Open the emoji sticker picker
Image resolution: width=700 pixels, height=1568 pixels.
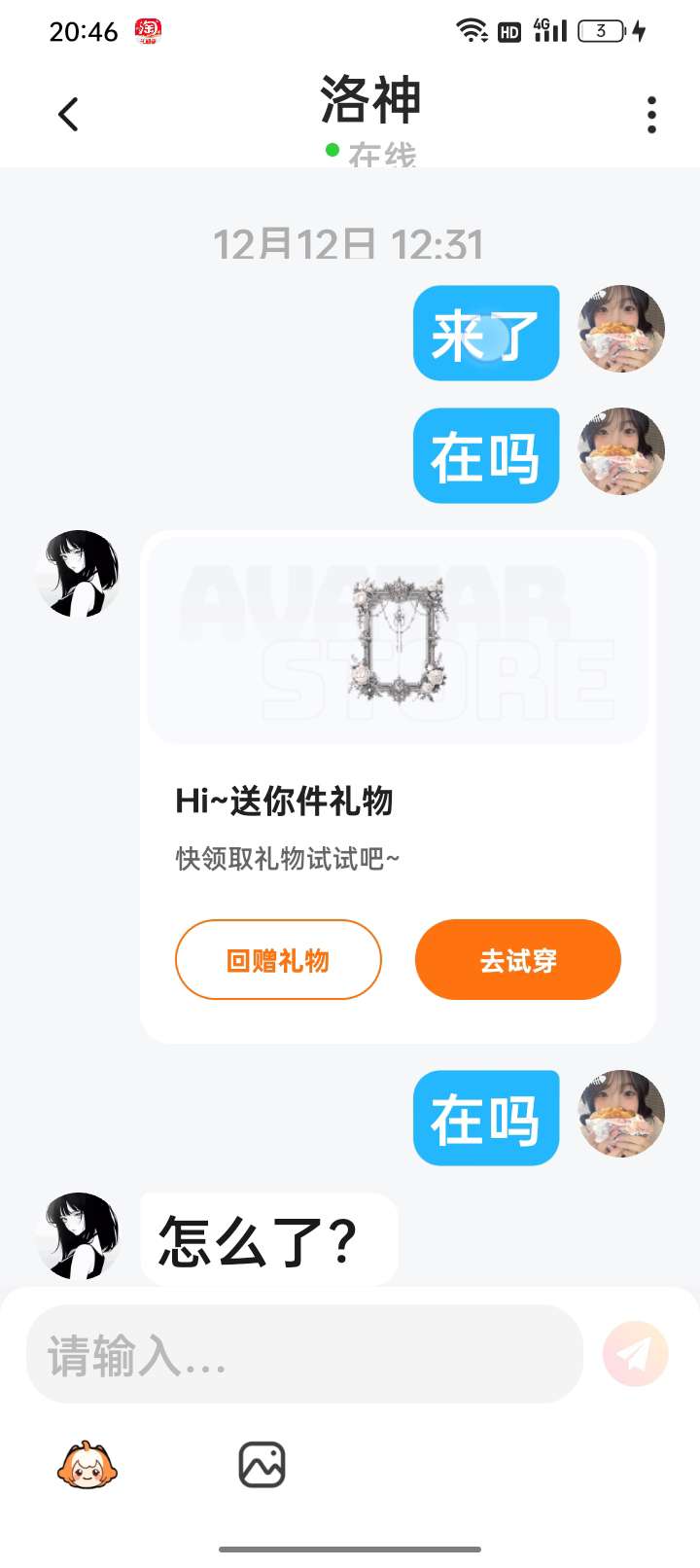click(x=87, y=1465)
